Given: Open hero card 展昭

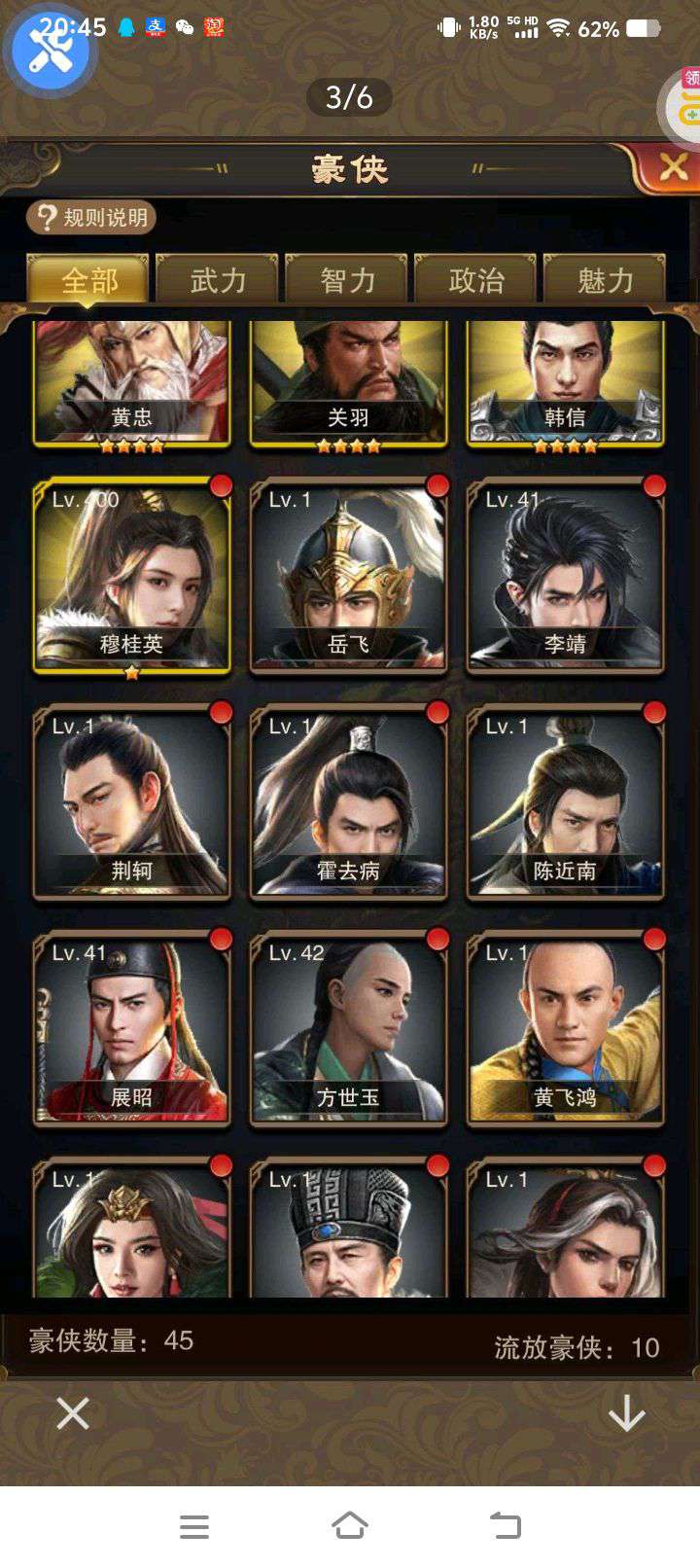Looking at the screenshot, I should pyautogui.click(x=131, y=1029).
